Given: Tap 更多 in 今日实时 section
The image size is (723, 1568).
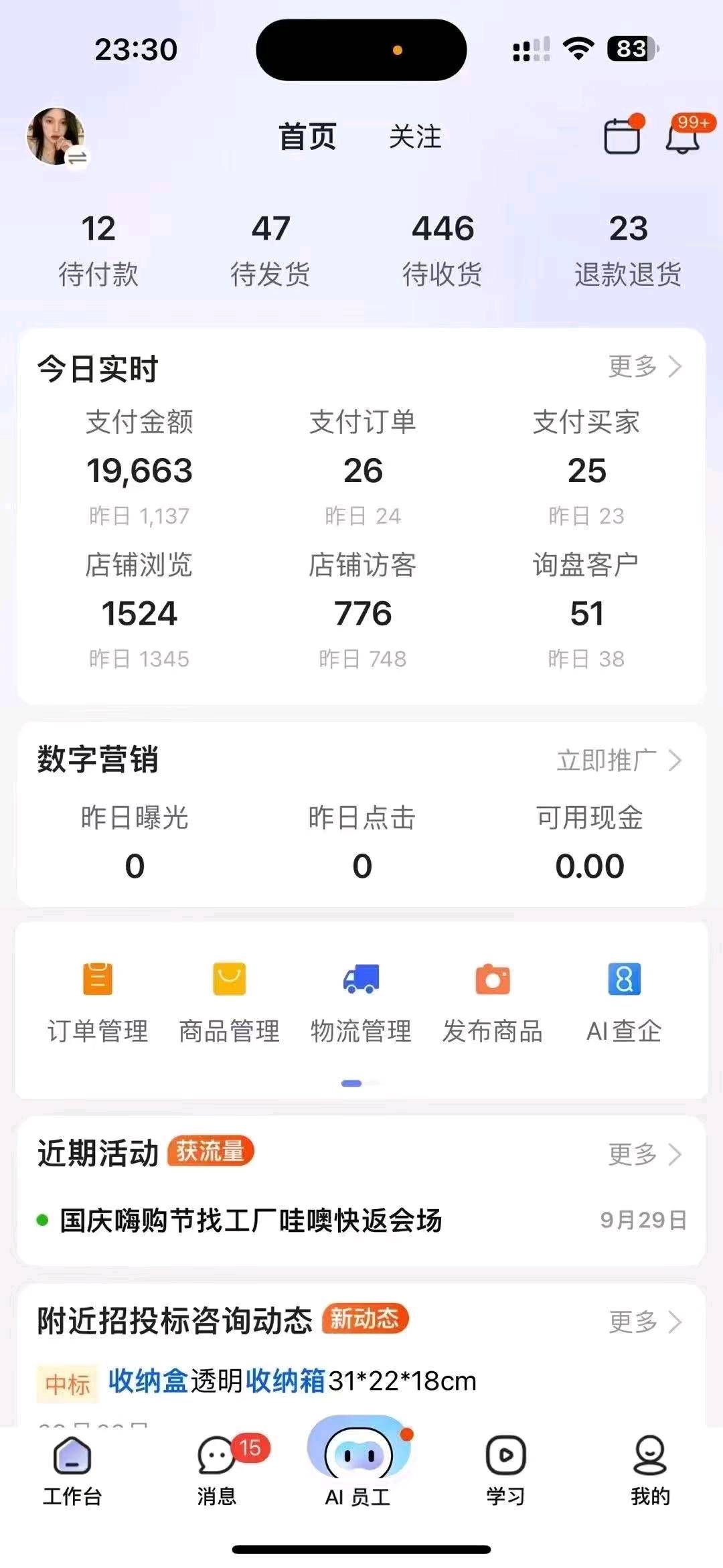Looking at the screenshot, I should [x=644, y=367].
